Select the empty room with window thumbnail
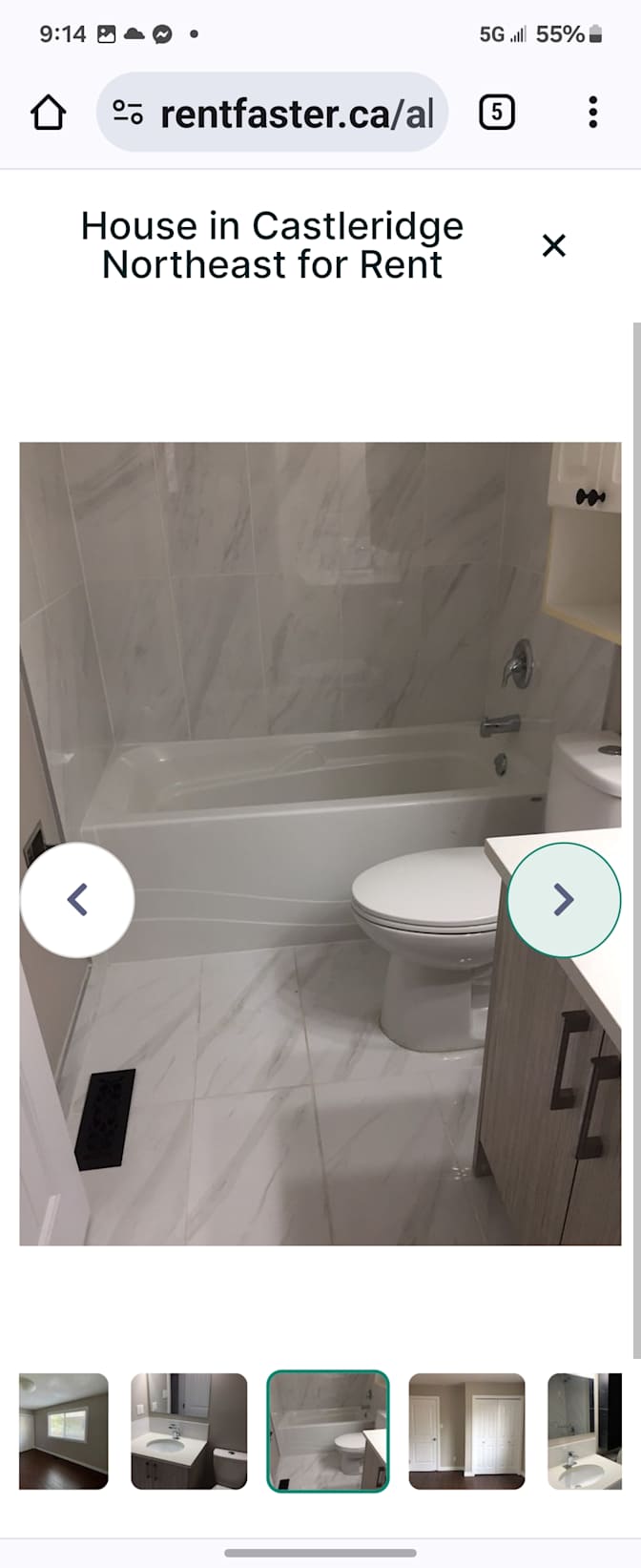 (64, 1431)
